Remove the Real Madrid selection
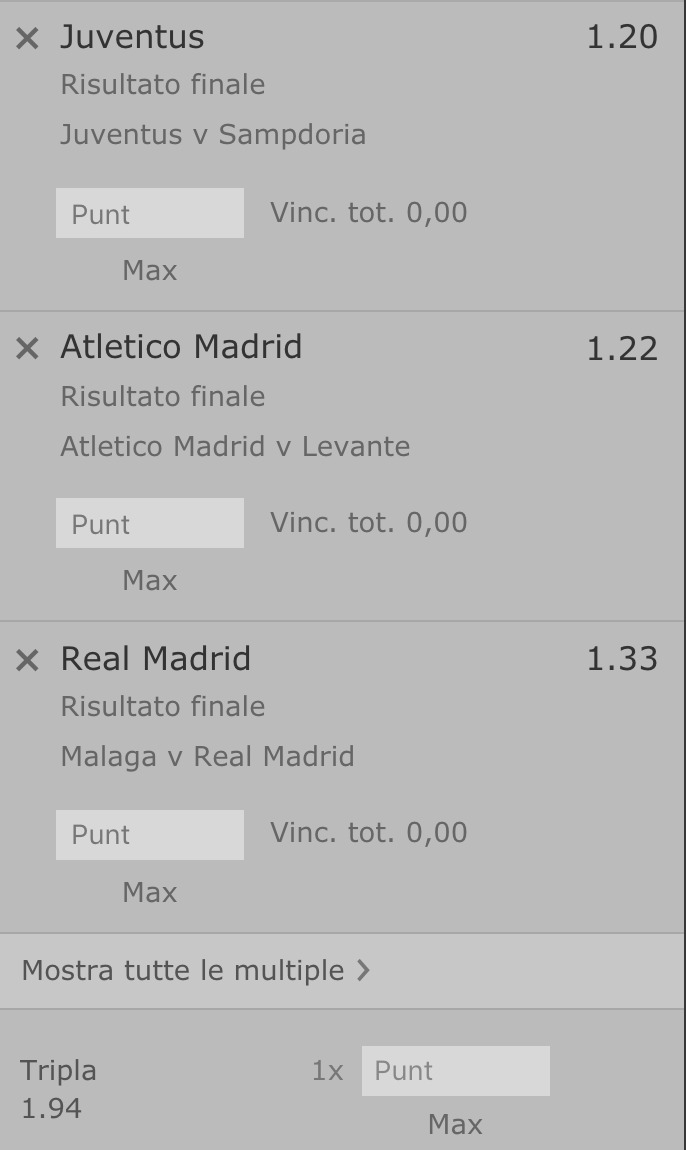Viewport: 686px width, 1150px height. point(27,660)
